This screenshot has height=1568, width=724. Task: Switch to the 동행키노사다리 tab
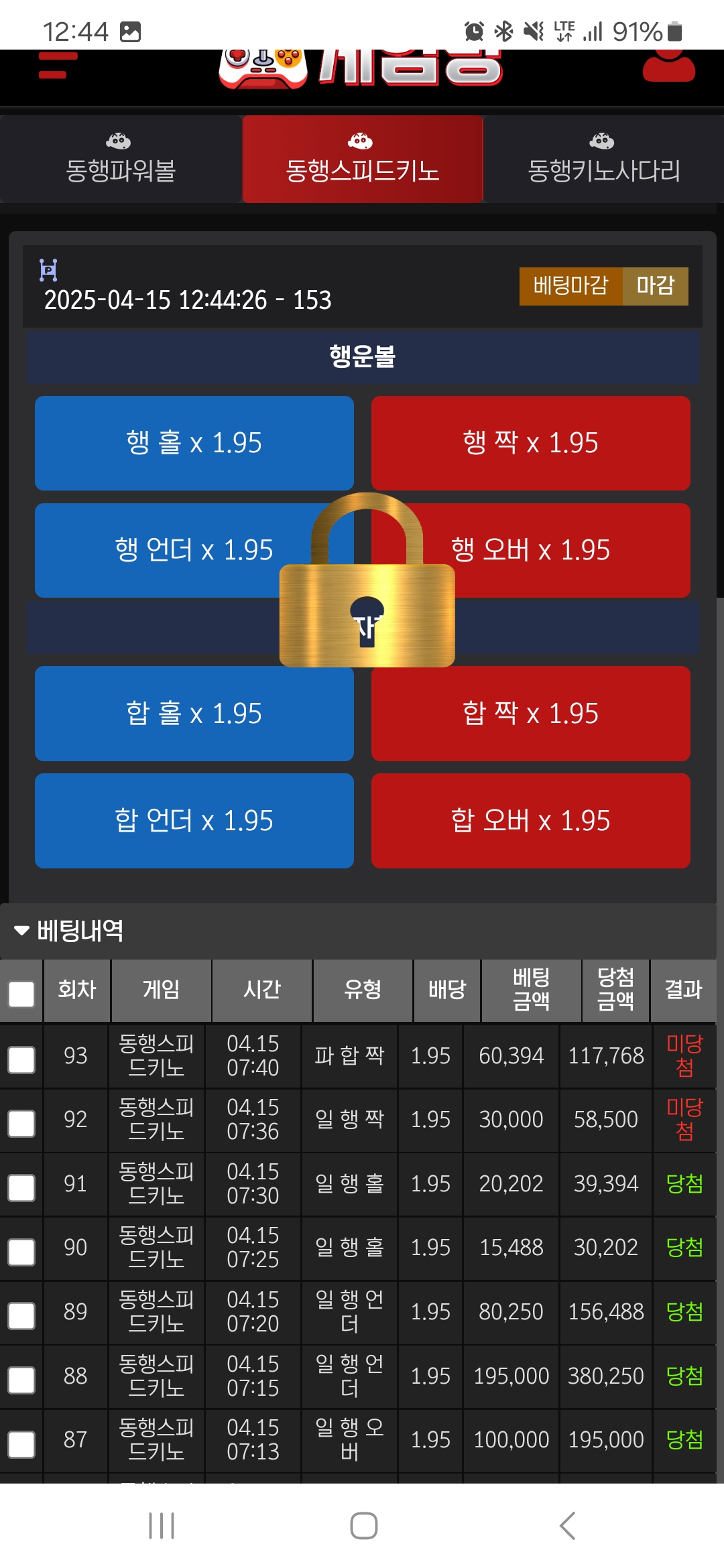tap(603, 159)
